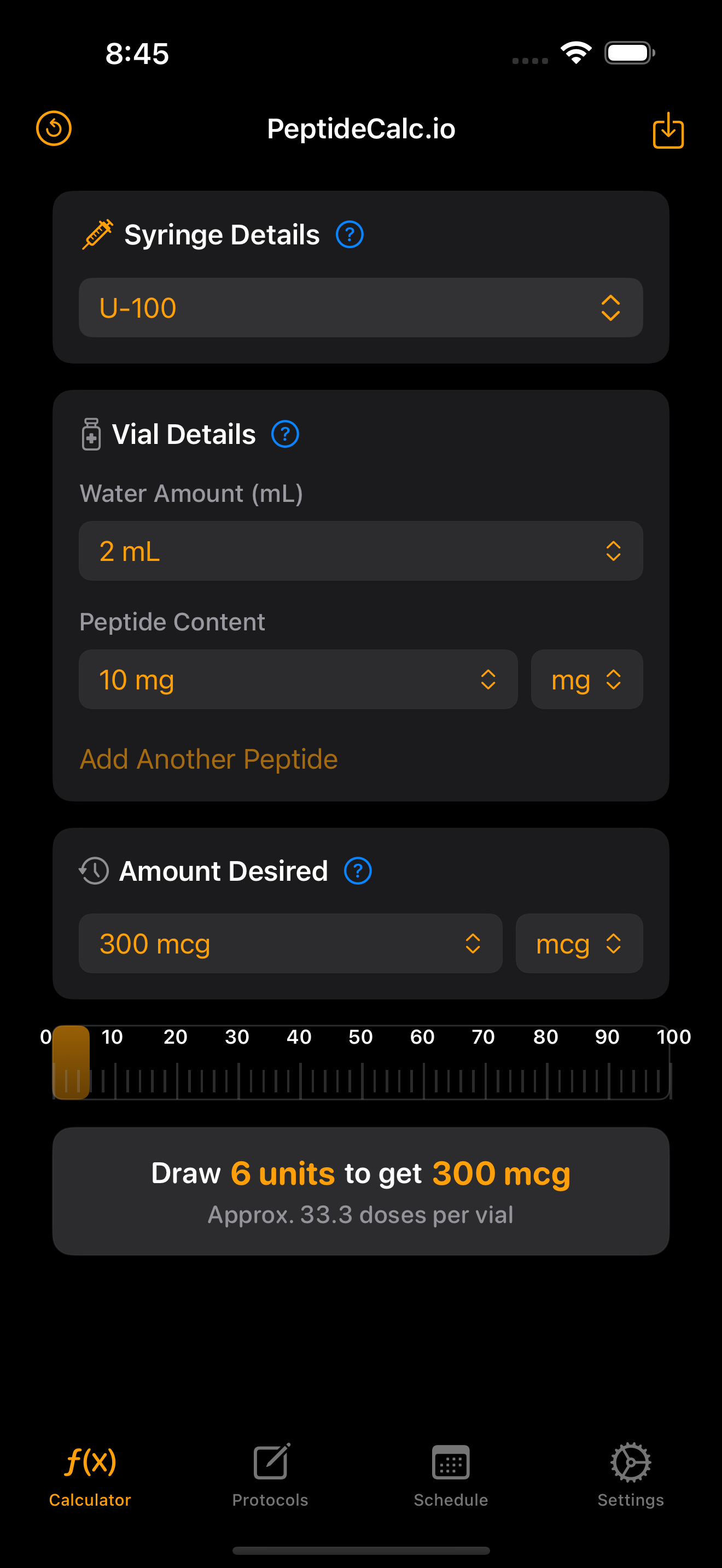722x1568 pixels.
Task: Open the 300 mcg amount dropdown
Action: (x=290, y=944)
